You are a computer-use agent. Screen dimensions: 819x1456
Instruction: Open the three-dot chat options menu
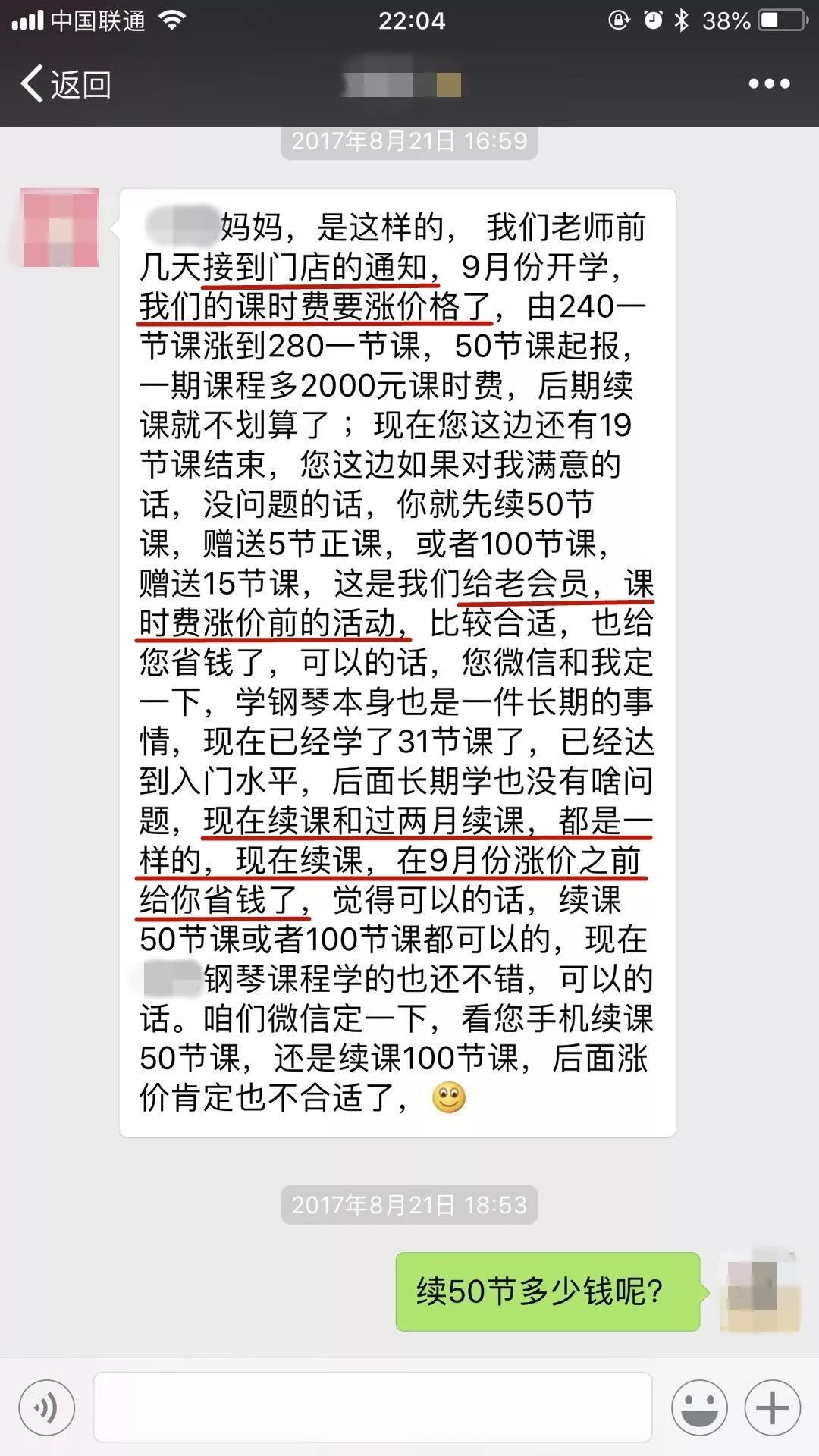click(769, 84)
